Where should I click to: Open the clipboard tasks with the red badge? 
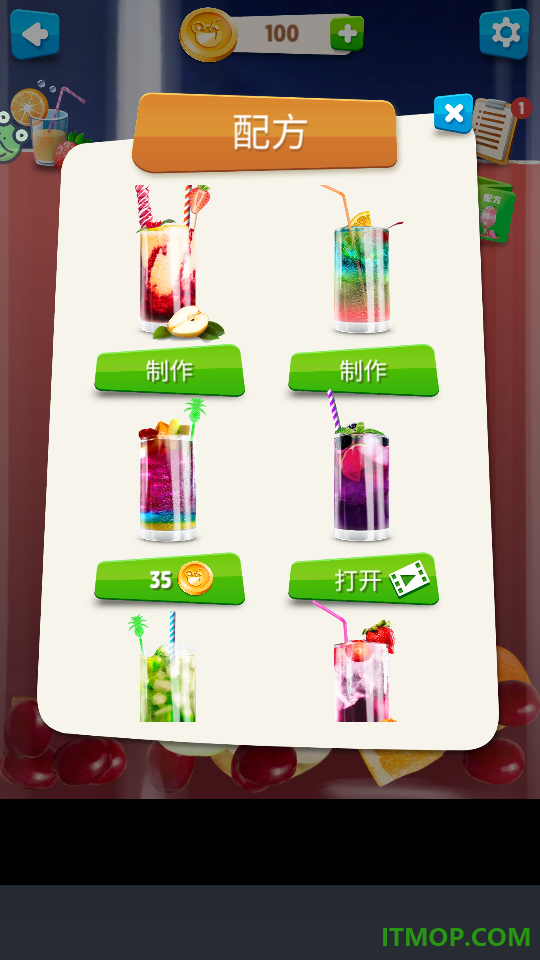(497, 130)
